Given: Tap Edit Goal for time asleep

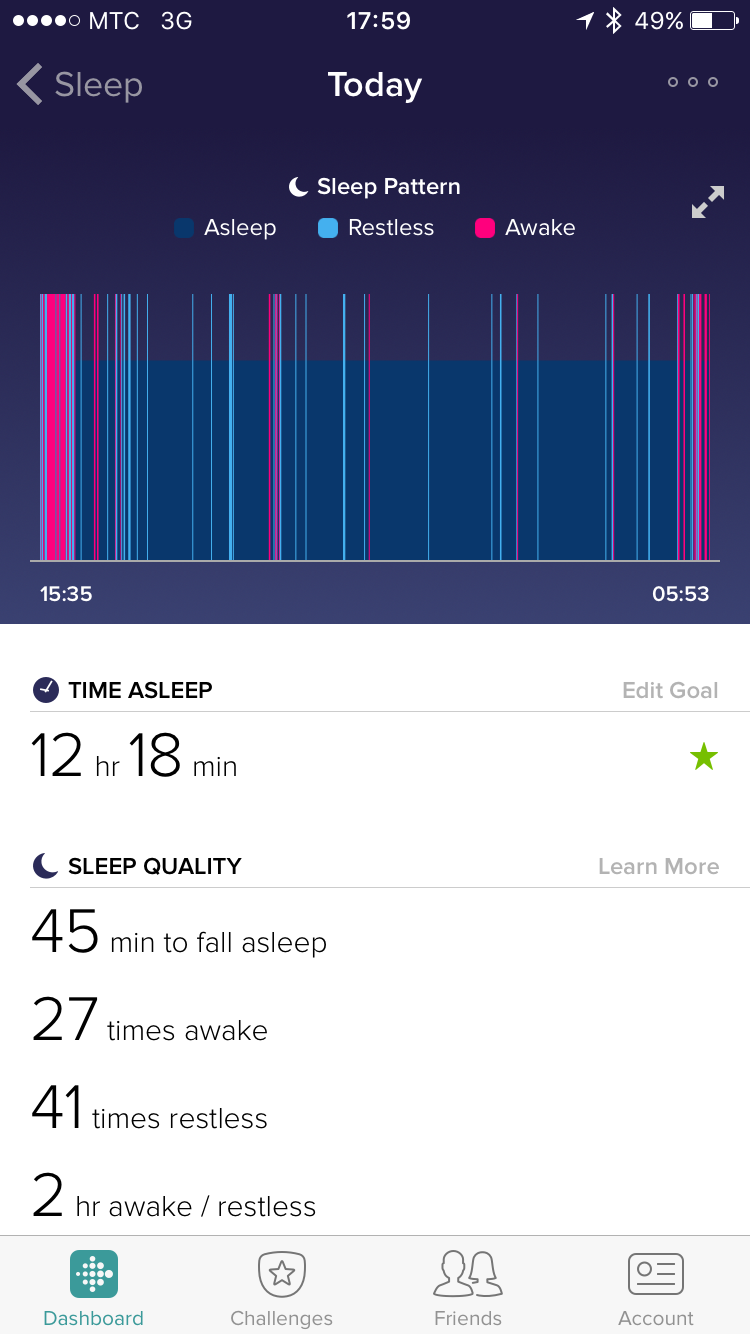Looking at the screenshot, I should [x=670, y=690].
